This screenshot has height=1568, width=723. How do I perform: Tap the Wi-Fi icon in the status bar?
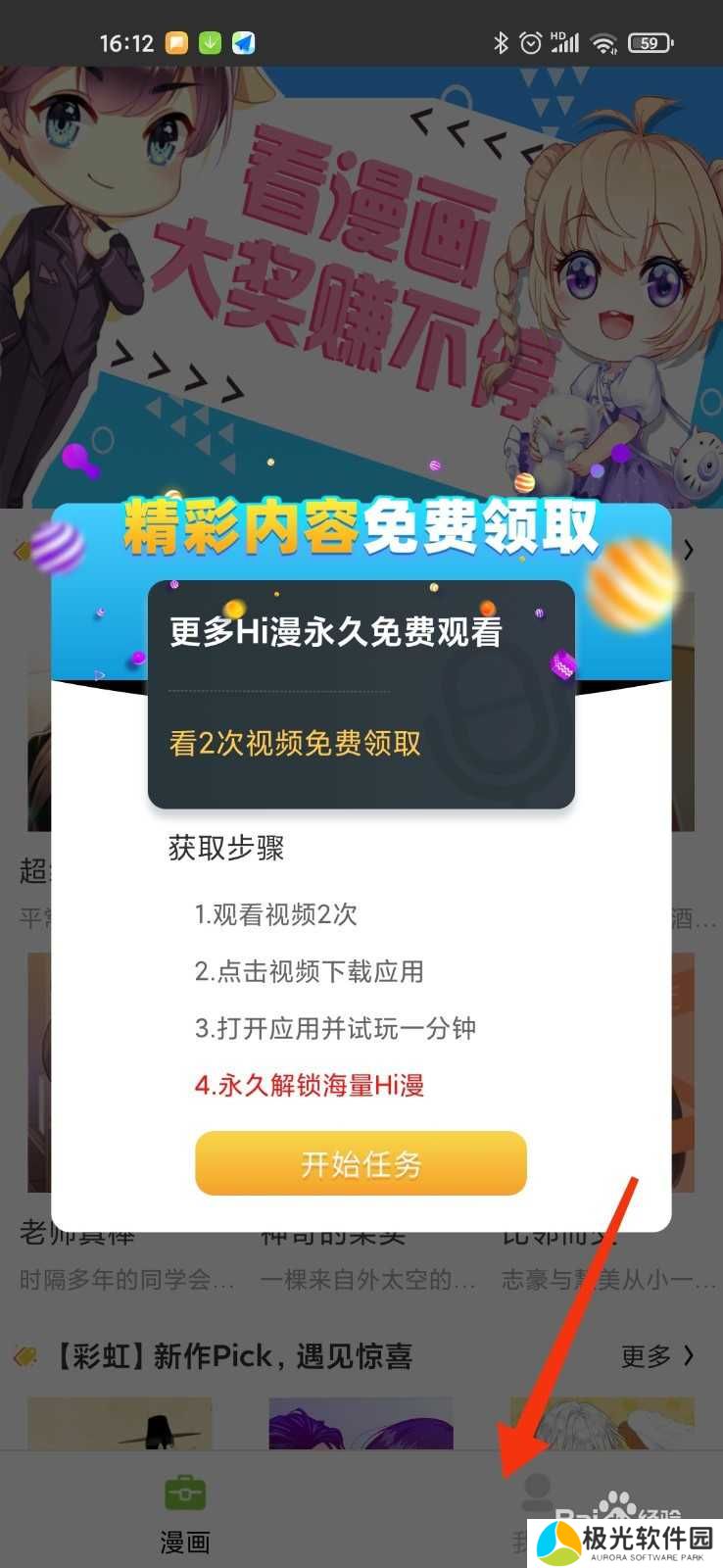(603, 41)
